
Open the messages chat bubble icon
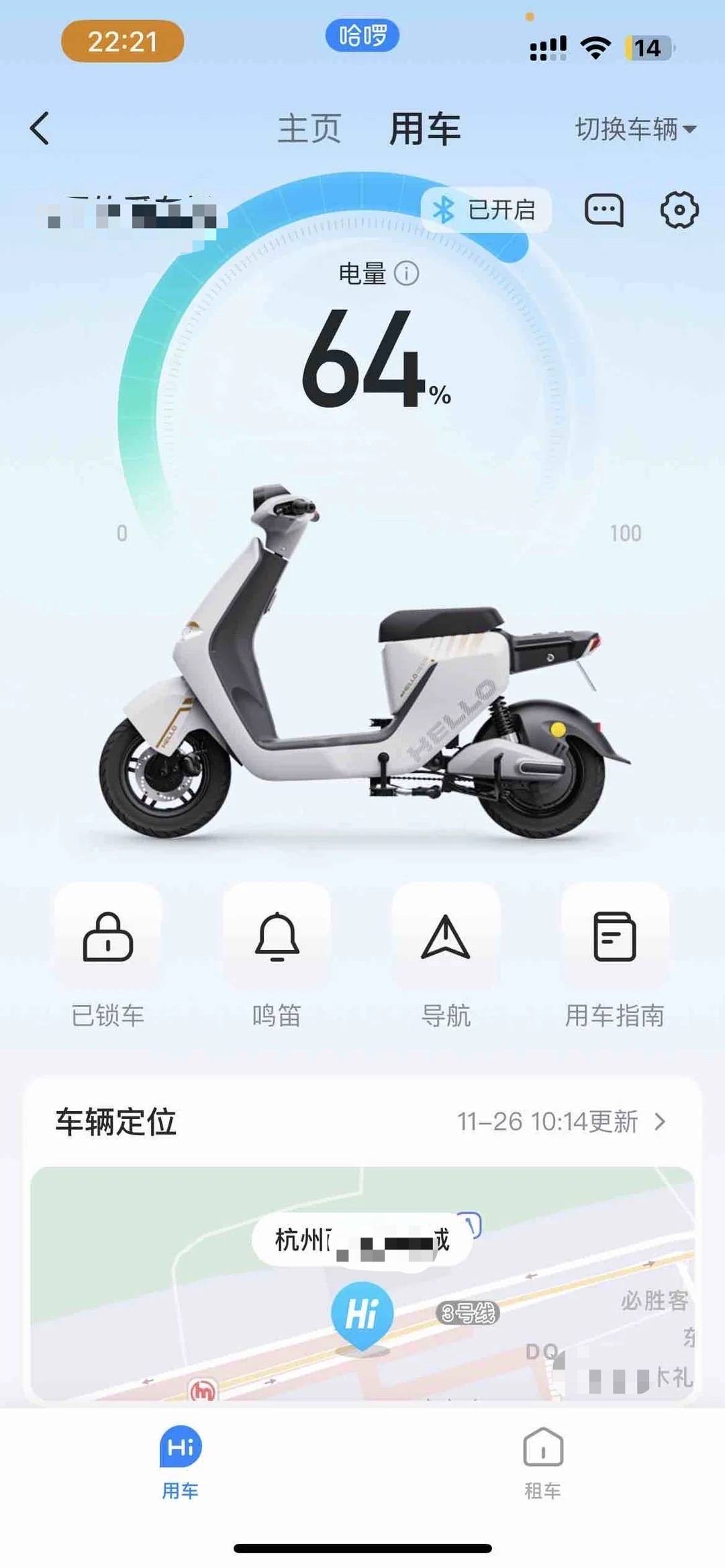pos(603,211)
